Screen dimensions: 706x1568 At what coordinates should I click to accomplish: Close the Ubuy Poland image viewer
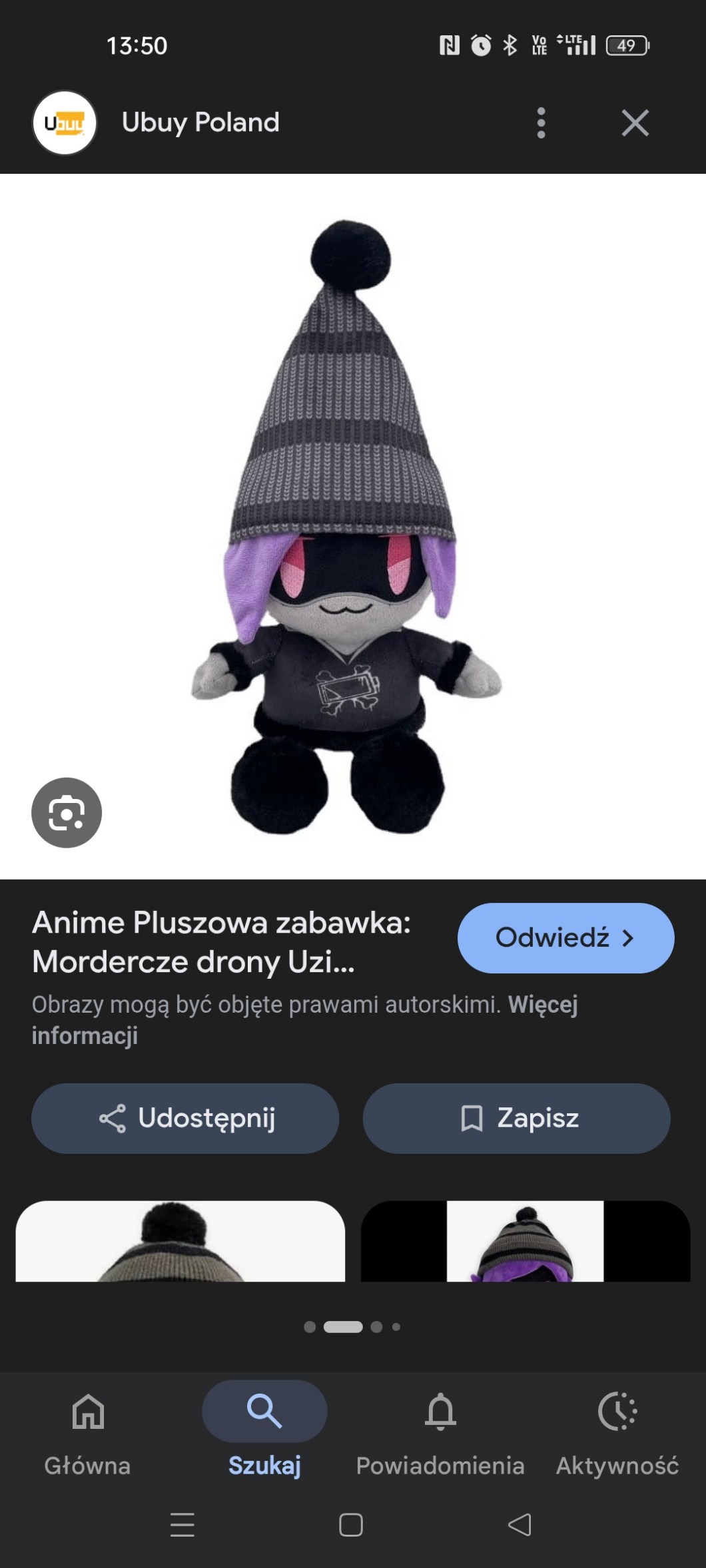(635, 123)
